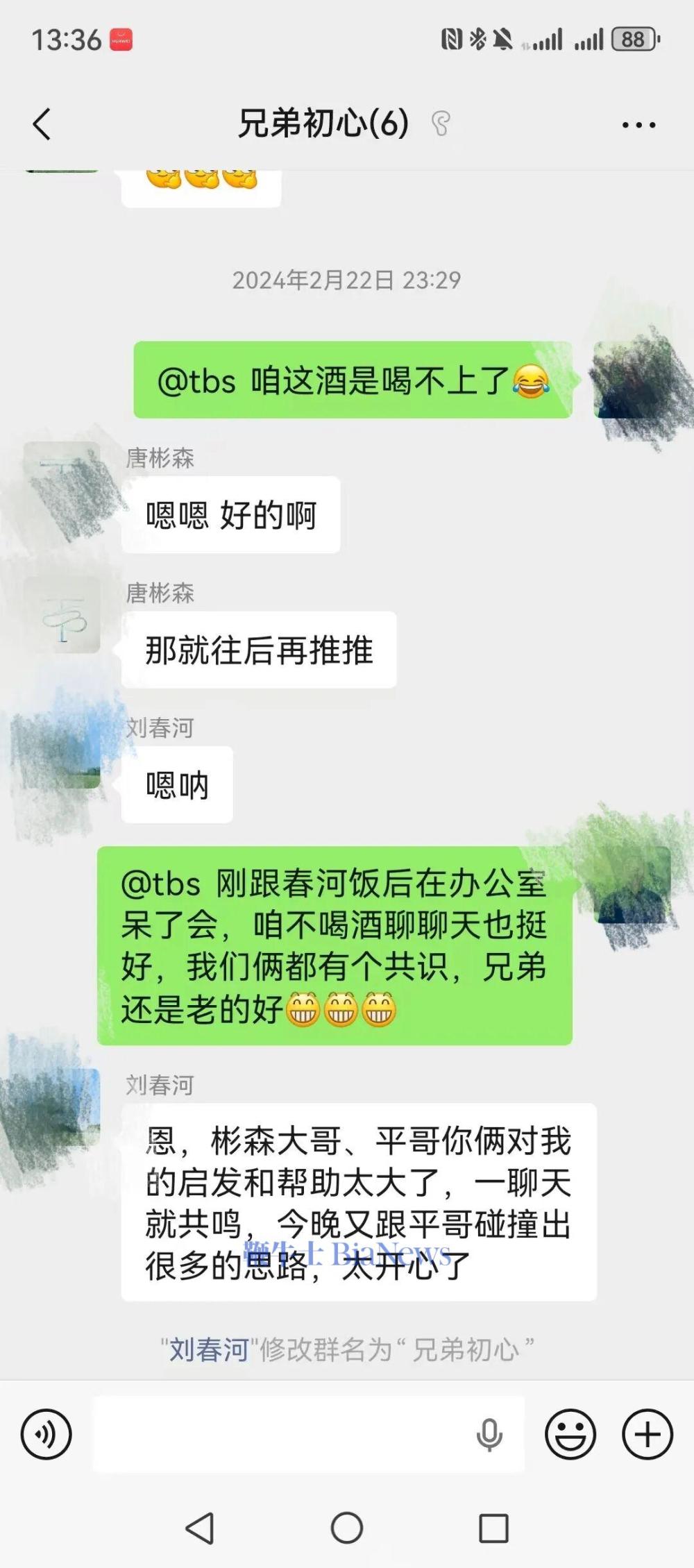Open the emoji sticker panel
The width and height of the screenshot is (694, 1568).
coord(570,1434)
